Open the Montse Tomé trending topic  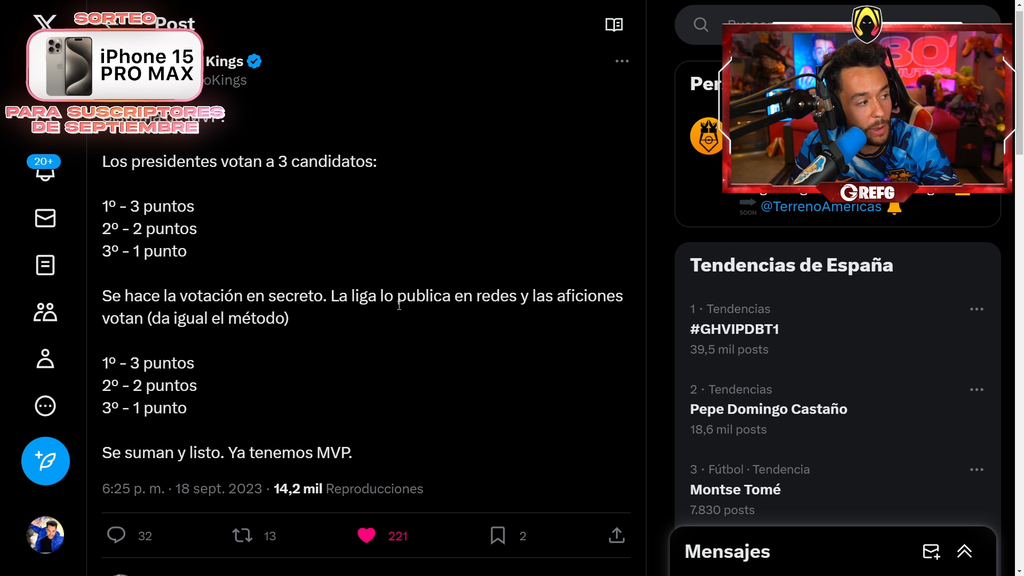[735, 489]
